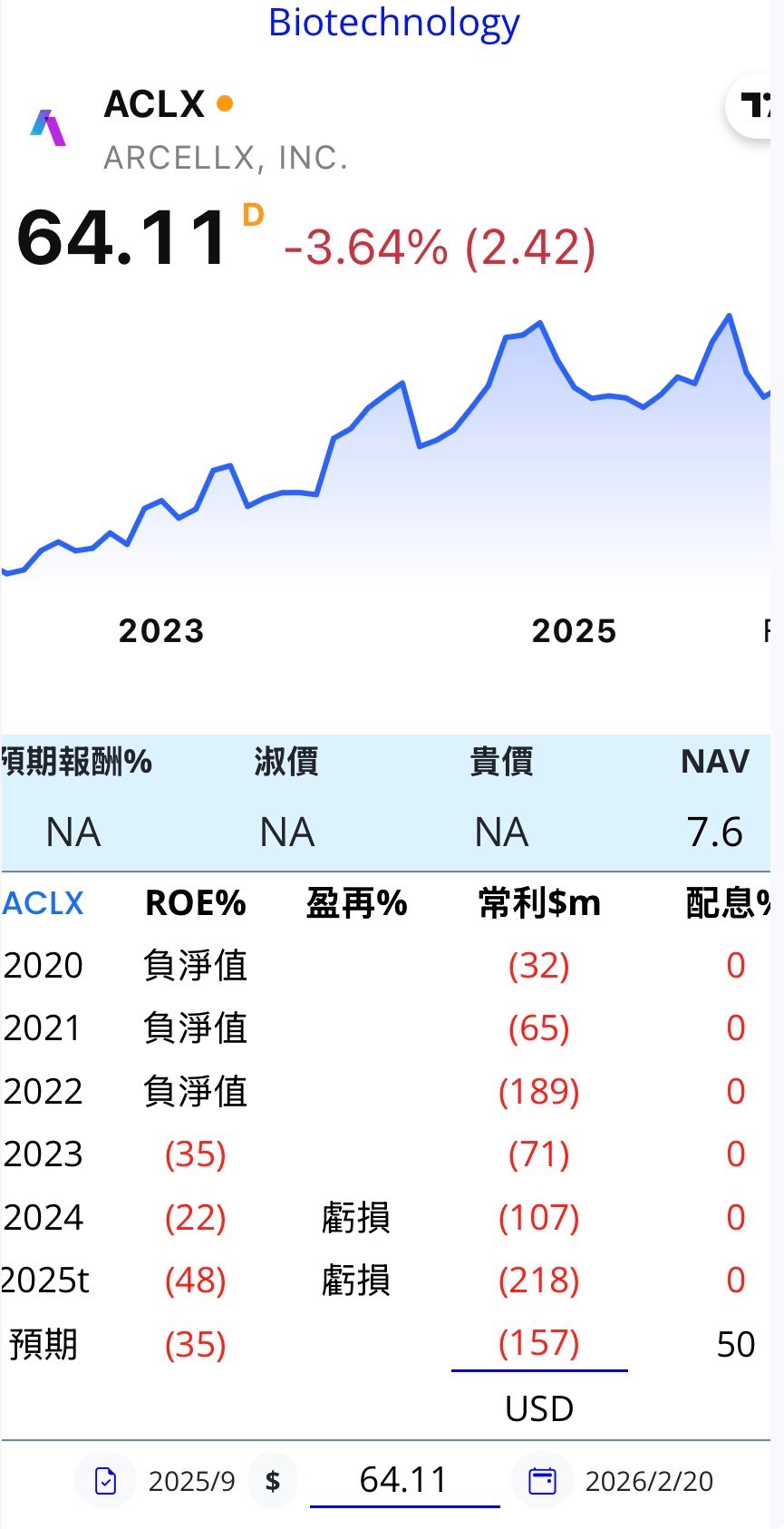
Task: Tap the dollar sign price icon
Action: click(273, 1481)
